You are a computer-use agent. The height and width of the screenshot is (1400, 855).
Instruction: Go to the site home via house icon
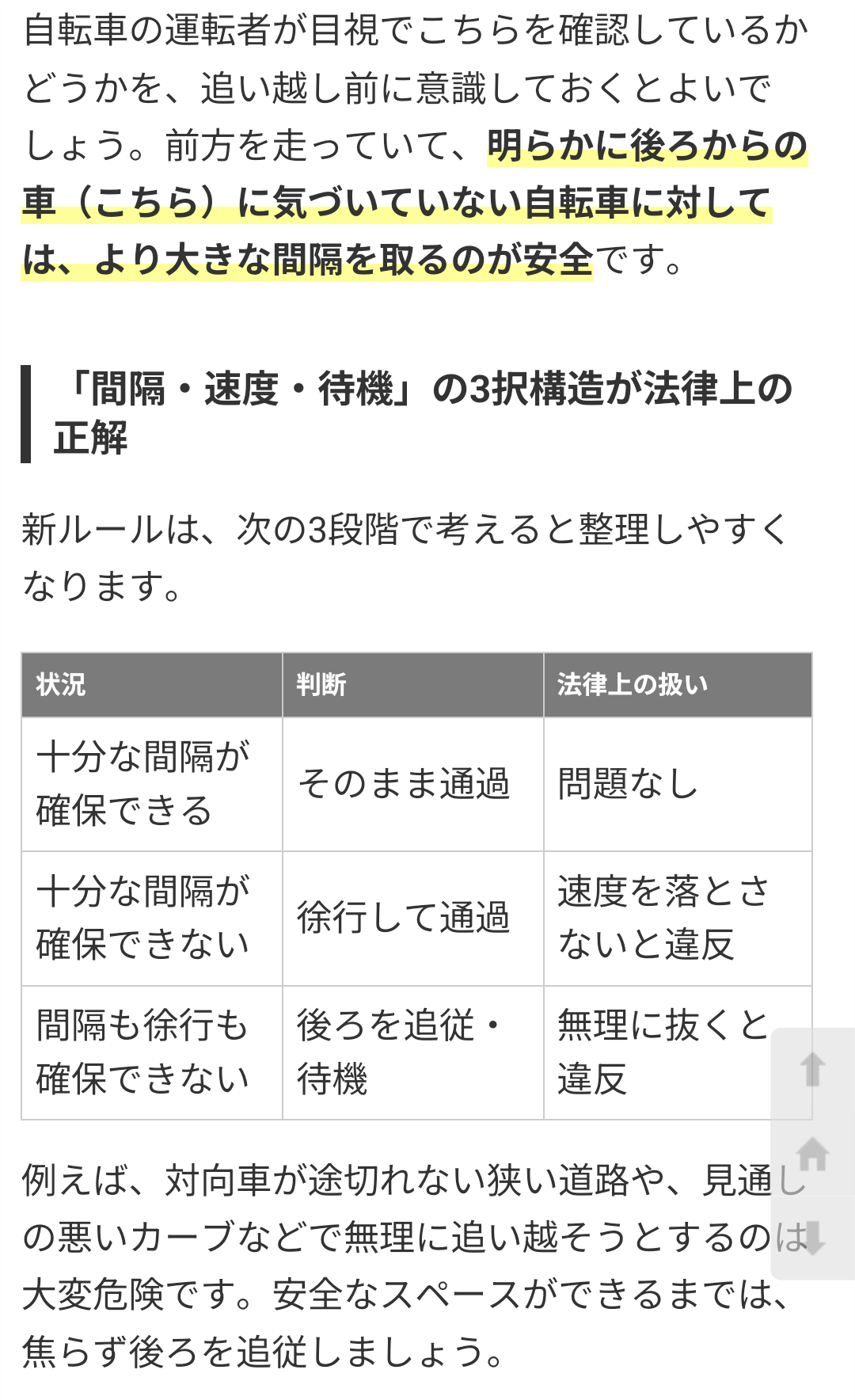[x=813, y=1154]
